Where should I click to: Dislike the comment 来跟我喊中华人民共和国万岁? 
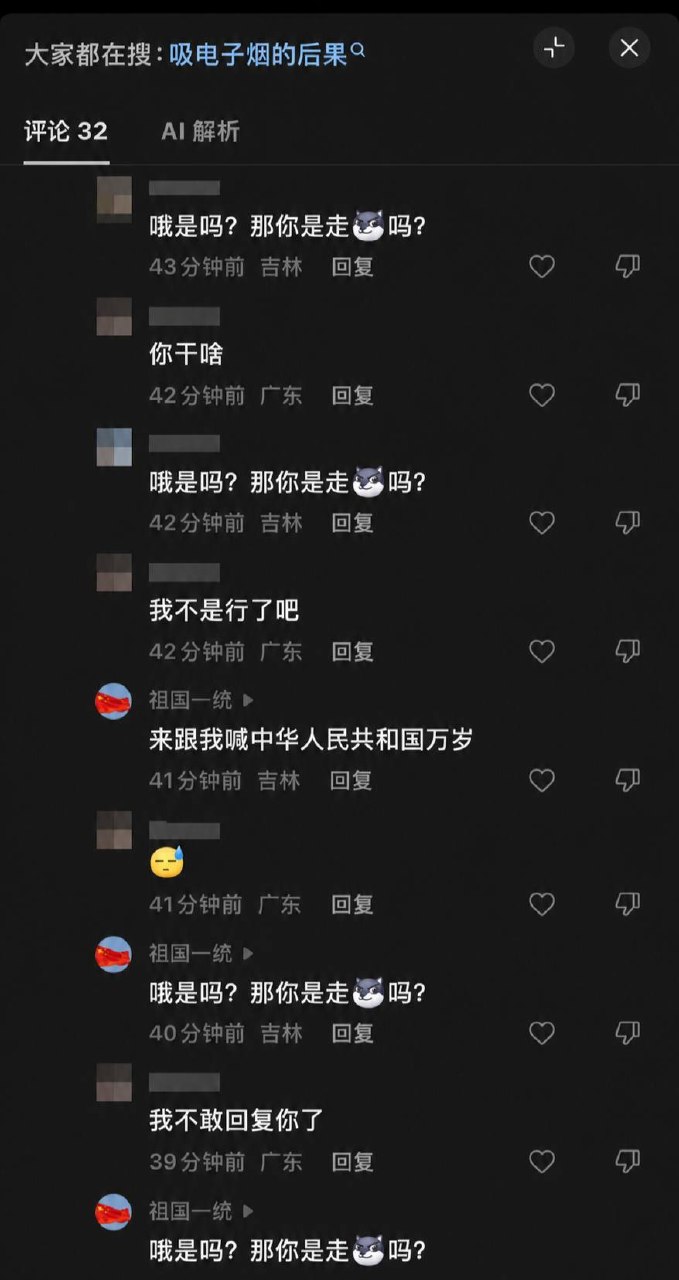click(x=627, y=780)
